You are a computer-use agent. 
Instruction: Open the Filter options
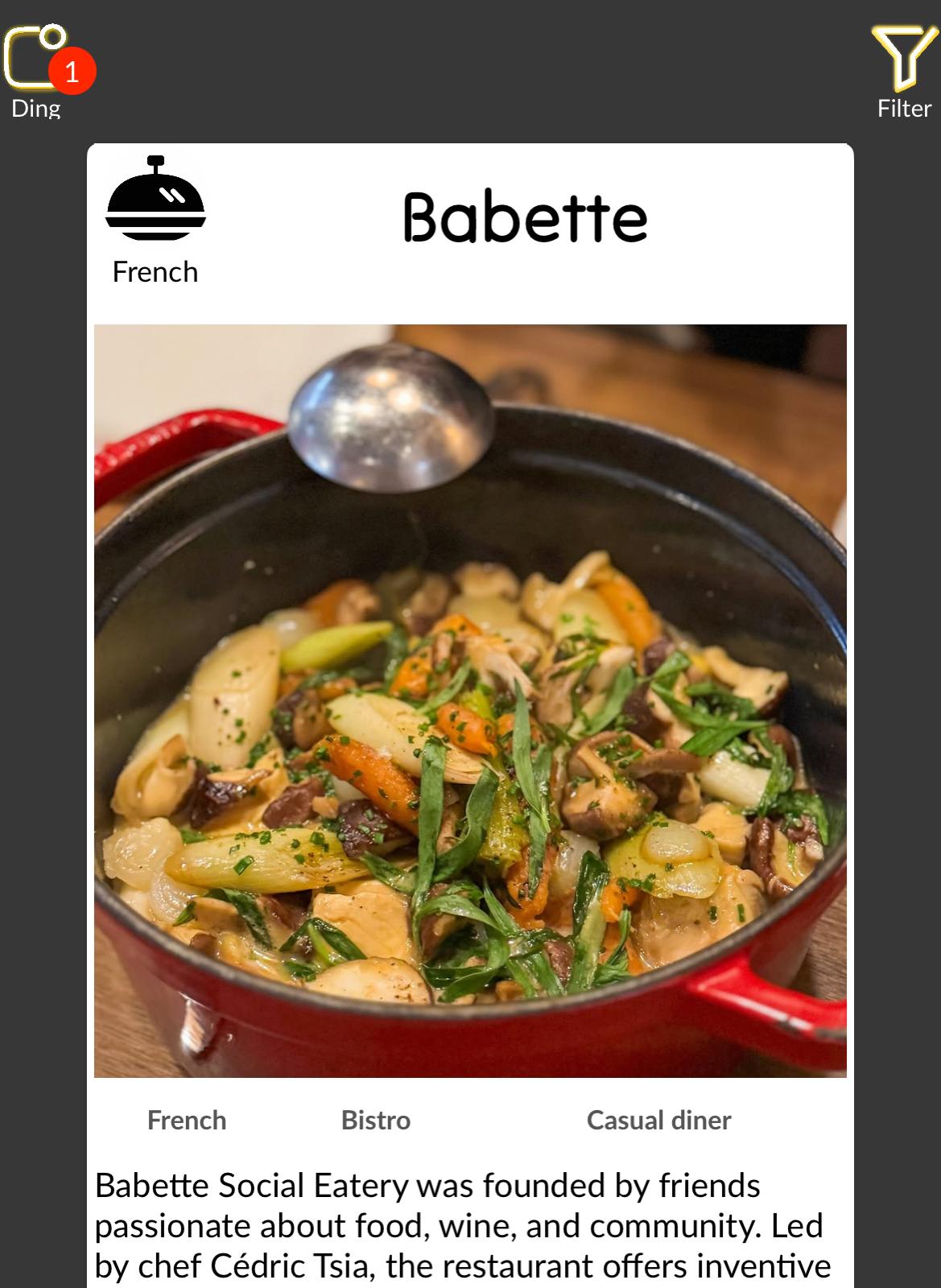pyautogui.click(x=904, y=71)
